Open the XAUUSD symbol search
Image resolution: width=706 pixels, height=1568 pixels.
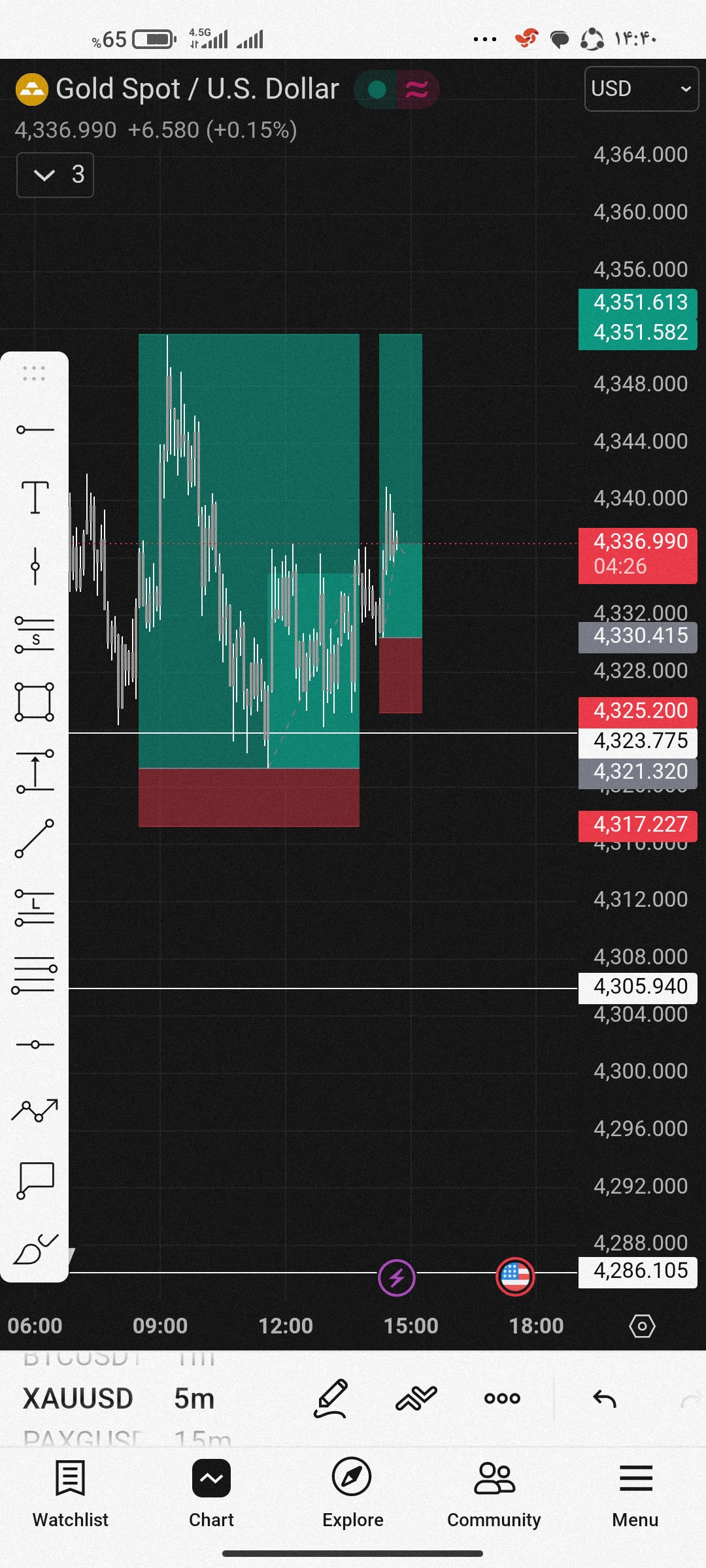coord(78,1399)
